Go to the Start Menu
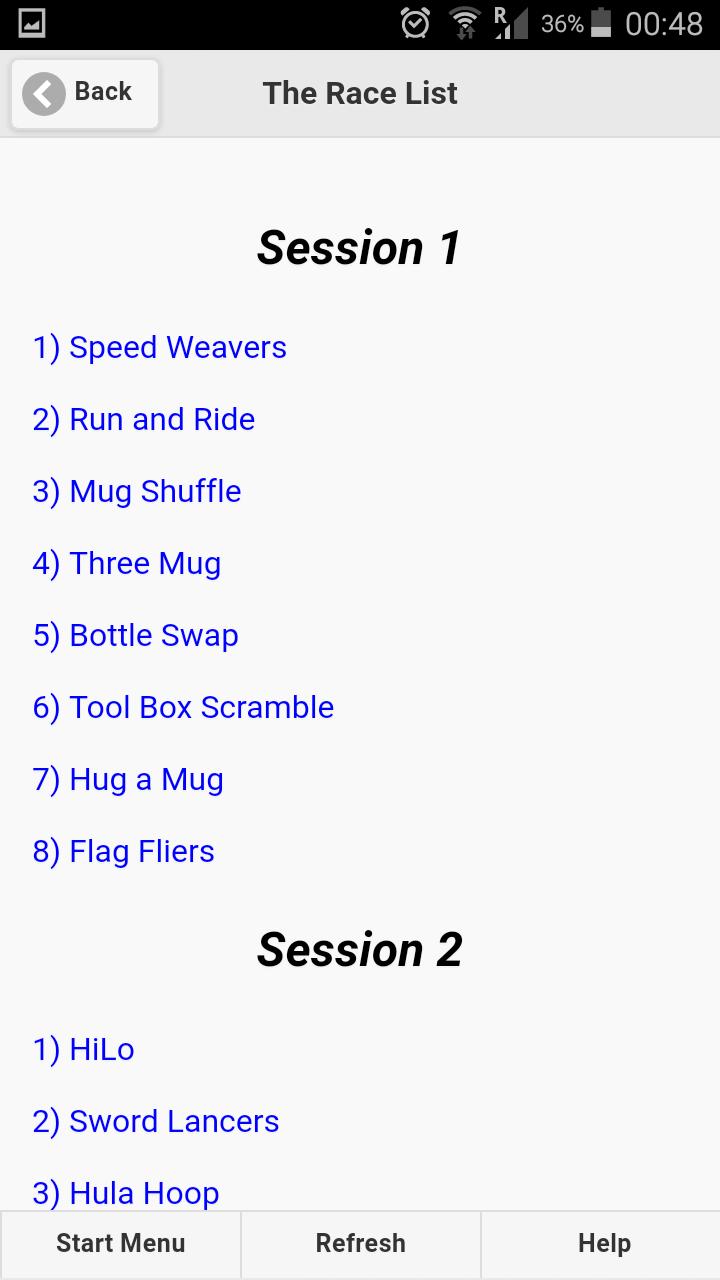 point(120,1244)
